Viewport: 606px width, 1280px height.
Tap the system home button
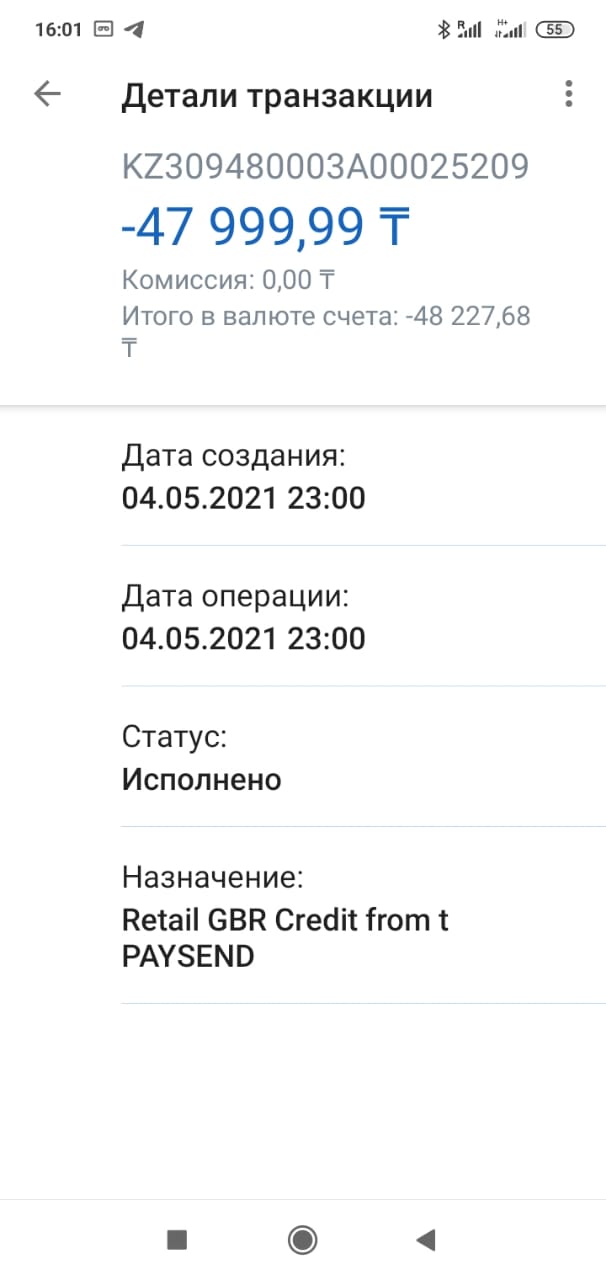point(302,1240)
